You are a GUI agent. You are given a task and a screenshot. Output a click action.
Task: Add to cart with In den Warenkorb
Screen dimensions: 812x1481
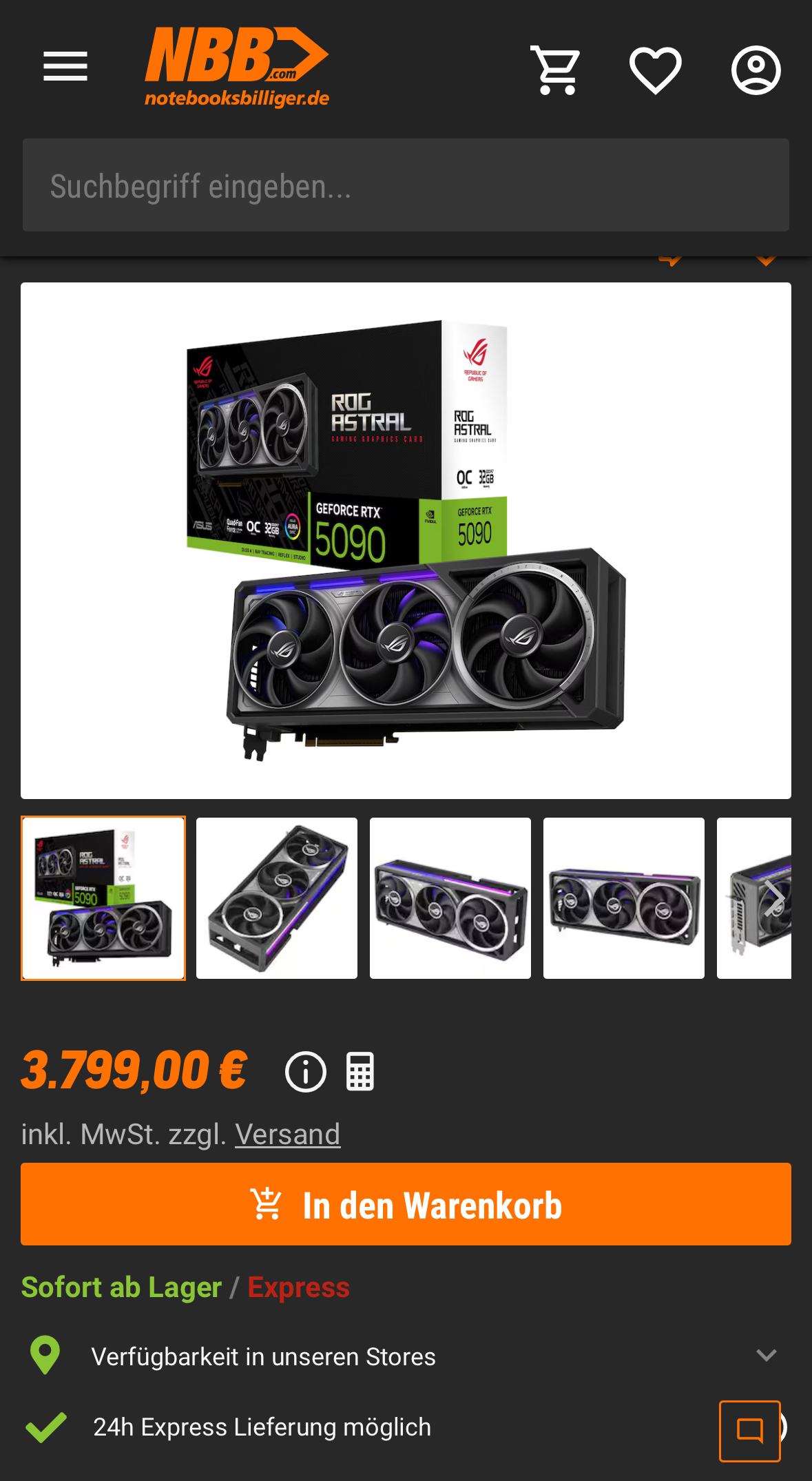click(406, 1204)
